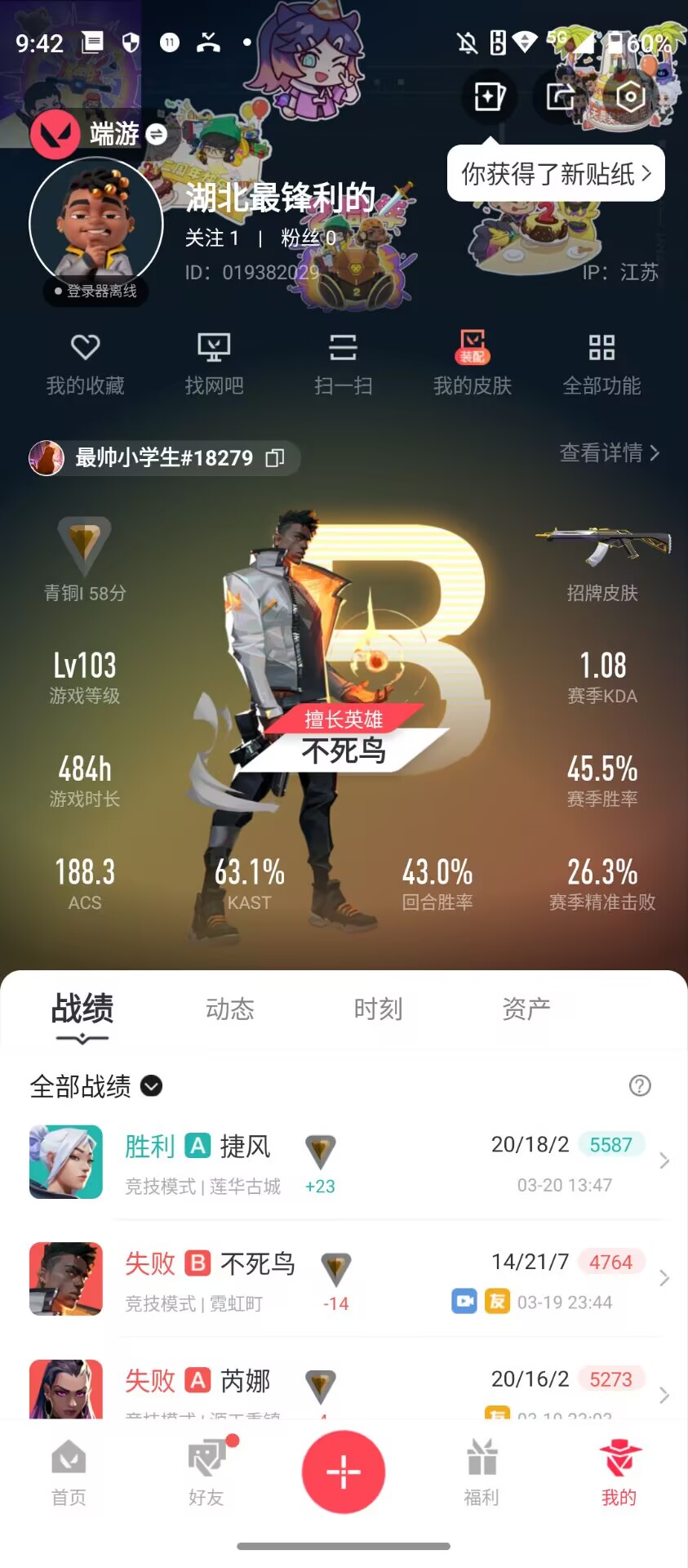Screen dimensions: 688x1568
Task: Tap the red plus create button
Action: click(344, 1472)
